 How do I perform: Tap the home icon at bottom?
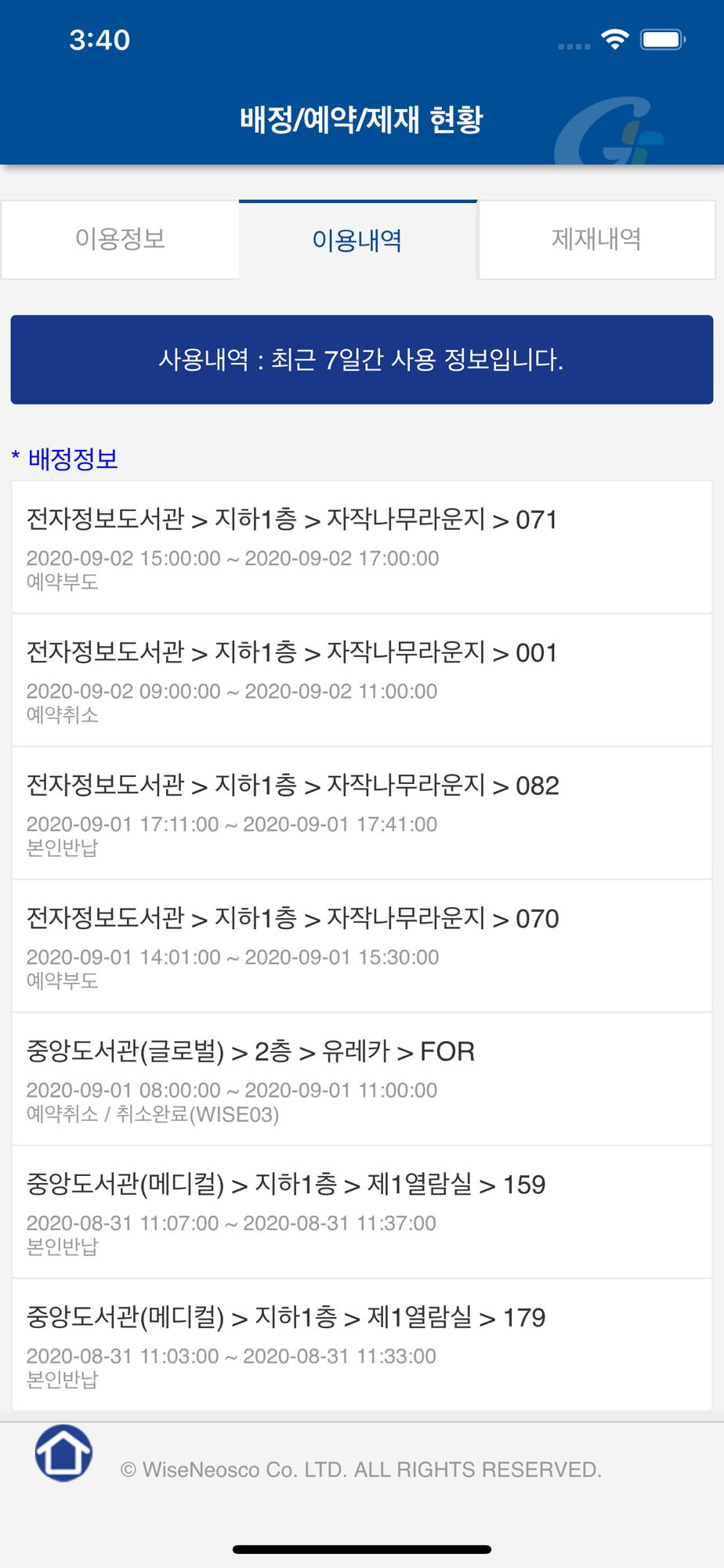pyautogui.click(x=63, y=1453)
